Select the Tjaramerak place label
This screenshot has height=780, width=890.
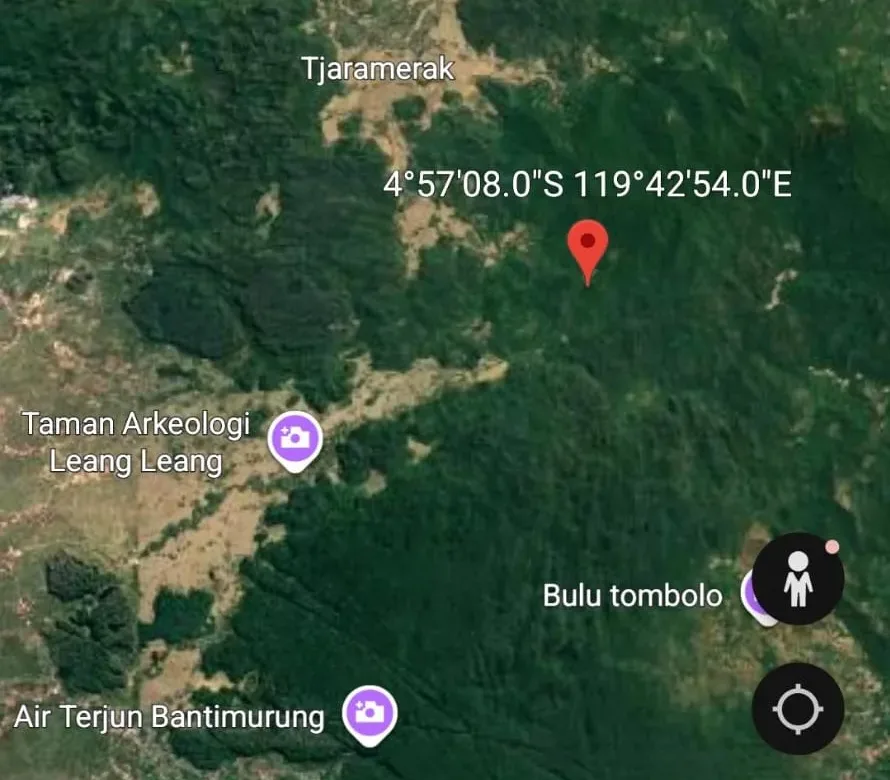[378, 70]
